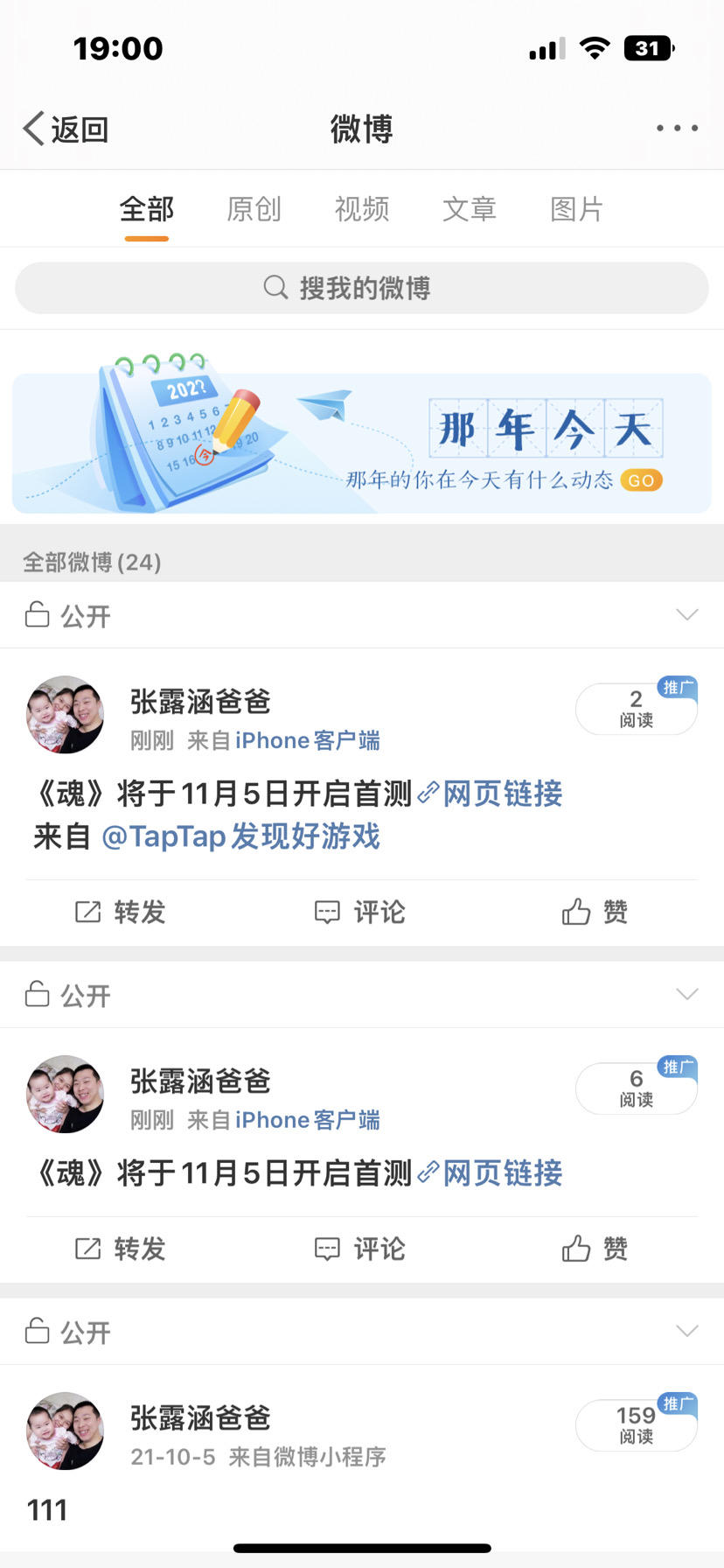Select the 全部 tab
The image size is (724, 1568).
[146, 210]
